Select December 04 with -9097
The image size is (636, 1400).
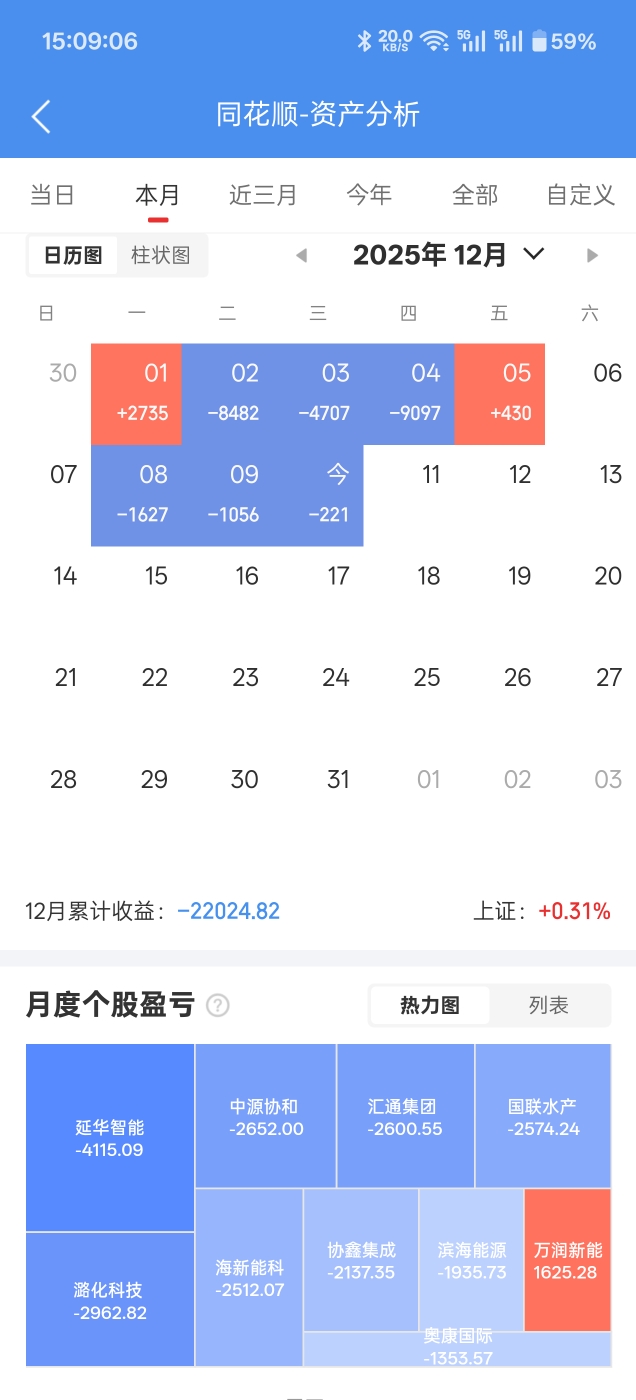pos(409,393)
